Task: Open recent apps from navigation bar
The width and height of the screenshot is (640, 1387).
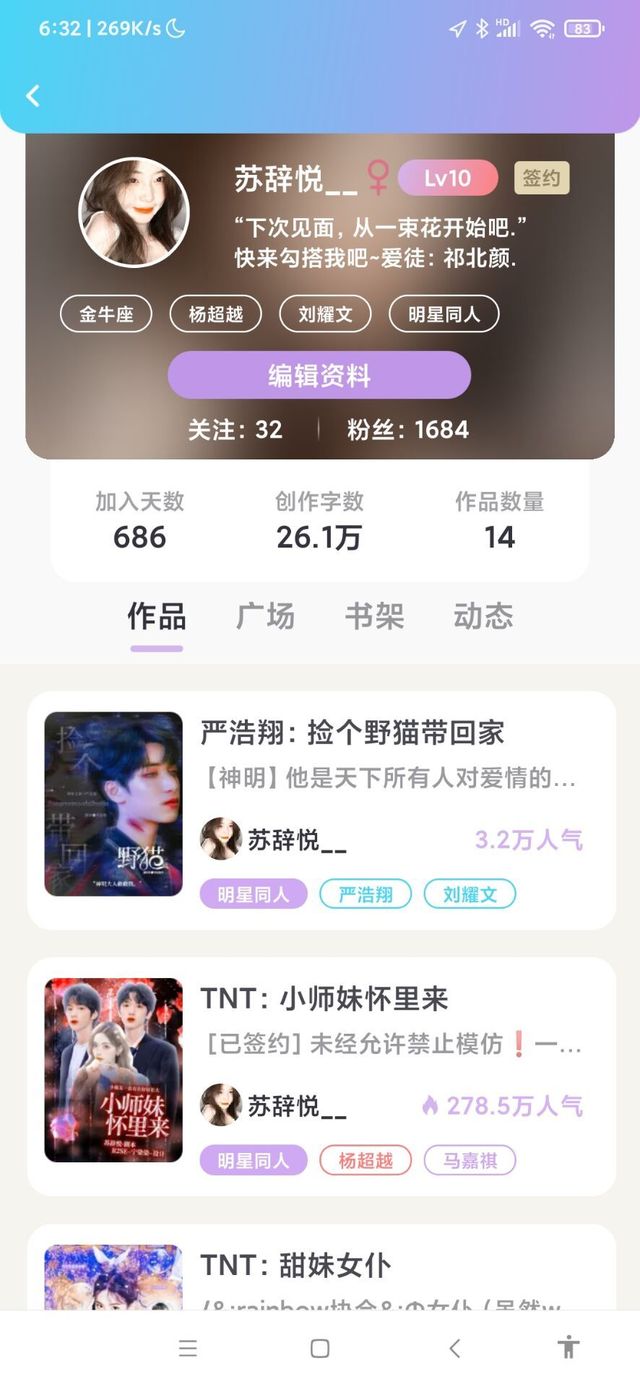Action: click(188, 1348)
